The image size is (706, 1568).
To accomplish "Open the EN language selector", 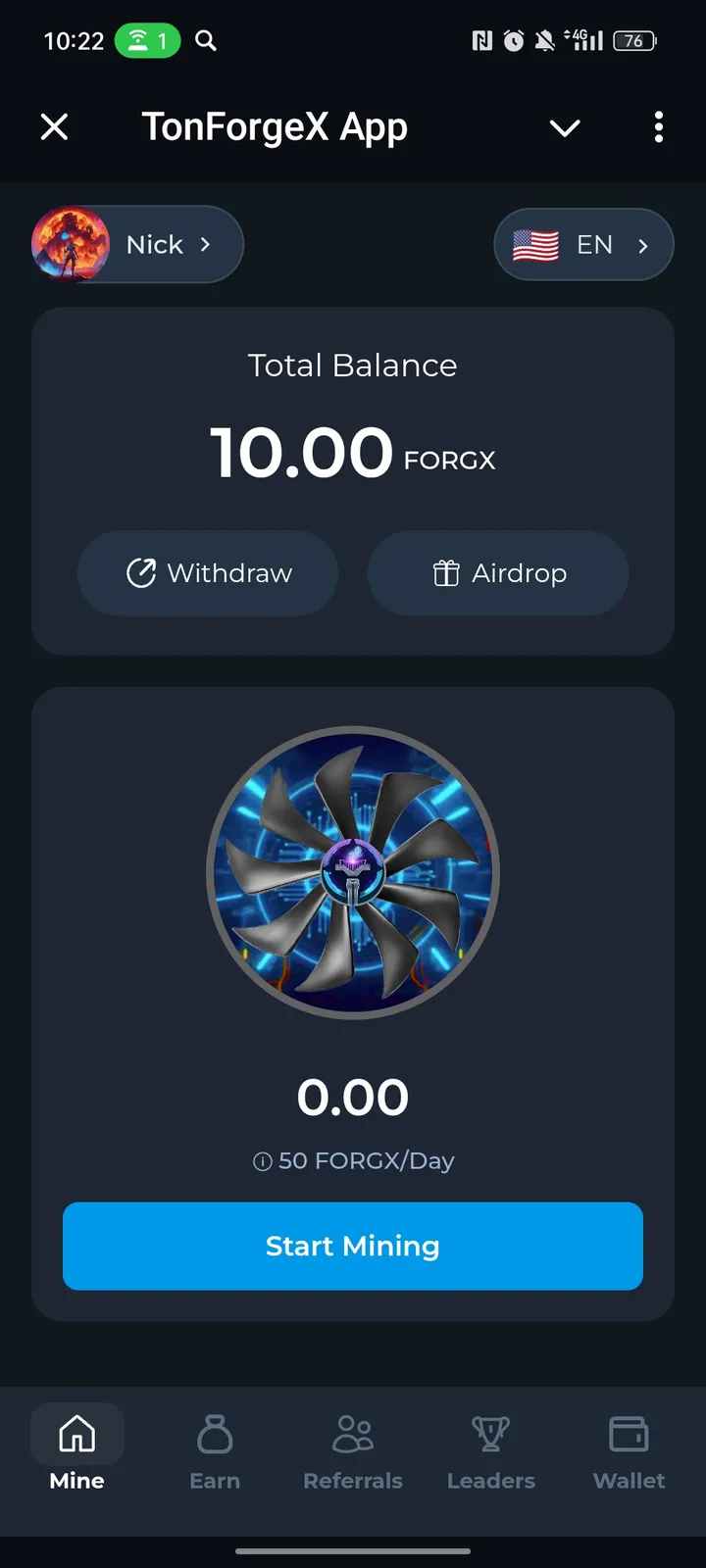I will (x=582, y=244).
